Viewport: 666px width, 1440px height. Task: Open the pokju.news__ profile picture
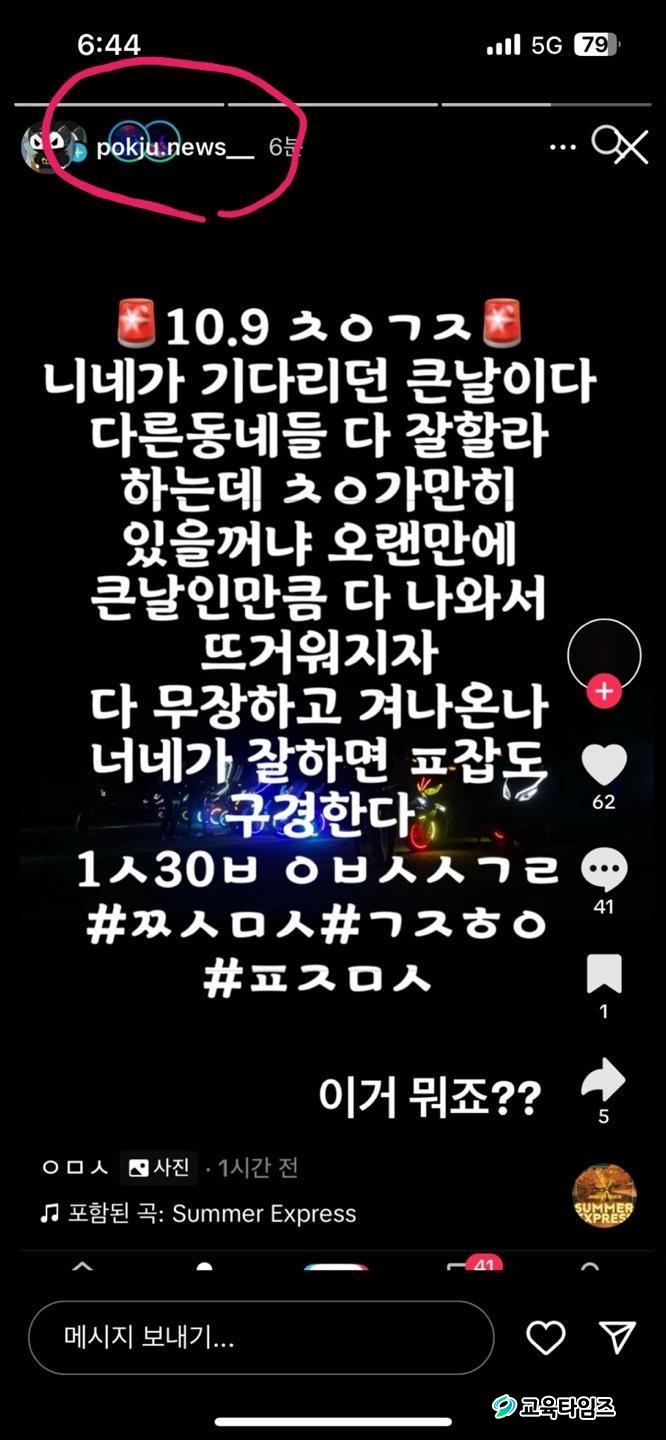pos(50,148)
